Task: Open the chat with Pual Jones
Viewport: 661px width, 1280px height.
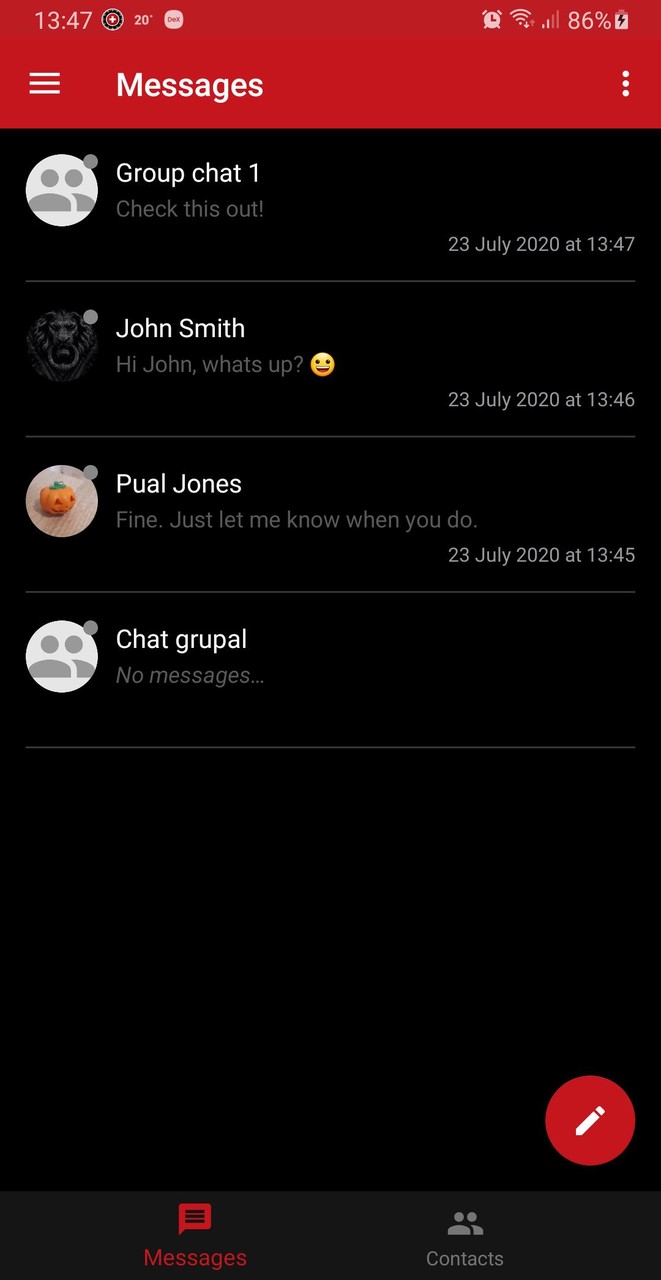Action: 330,515
